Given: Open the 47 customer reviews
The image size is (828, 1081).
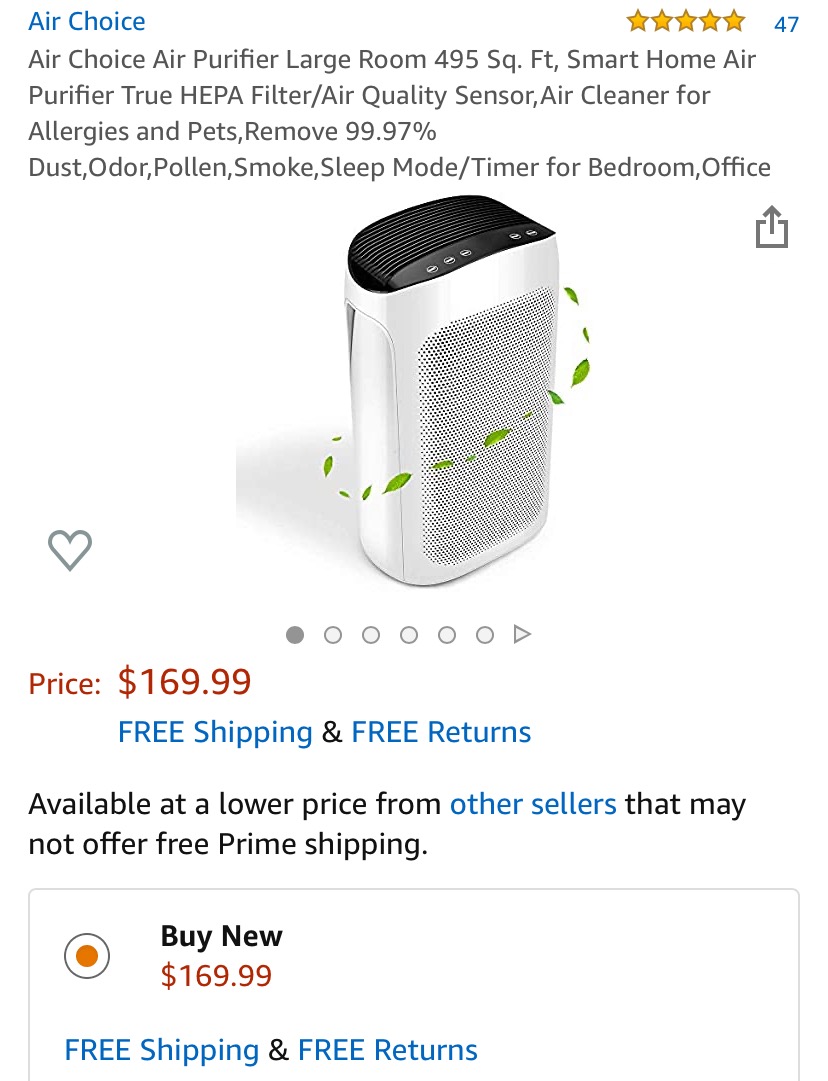Looking at the screenshot, I should [x=786, y=23].
